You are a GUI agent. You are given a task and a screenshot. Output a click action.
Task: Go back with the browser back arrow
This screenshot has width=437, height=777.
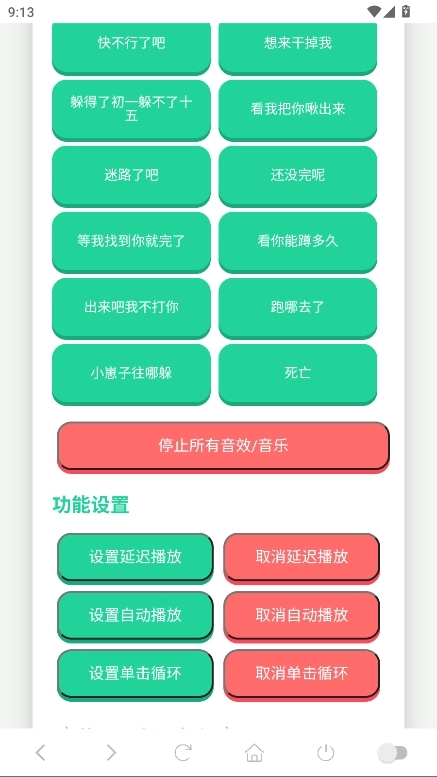[40, 753]
